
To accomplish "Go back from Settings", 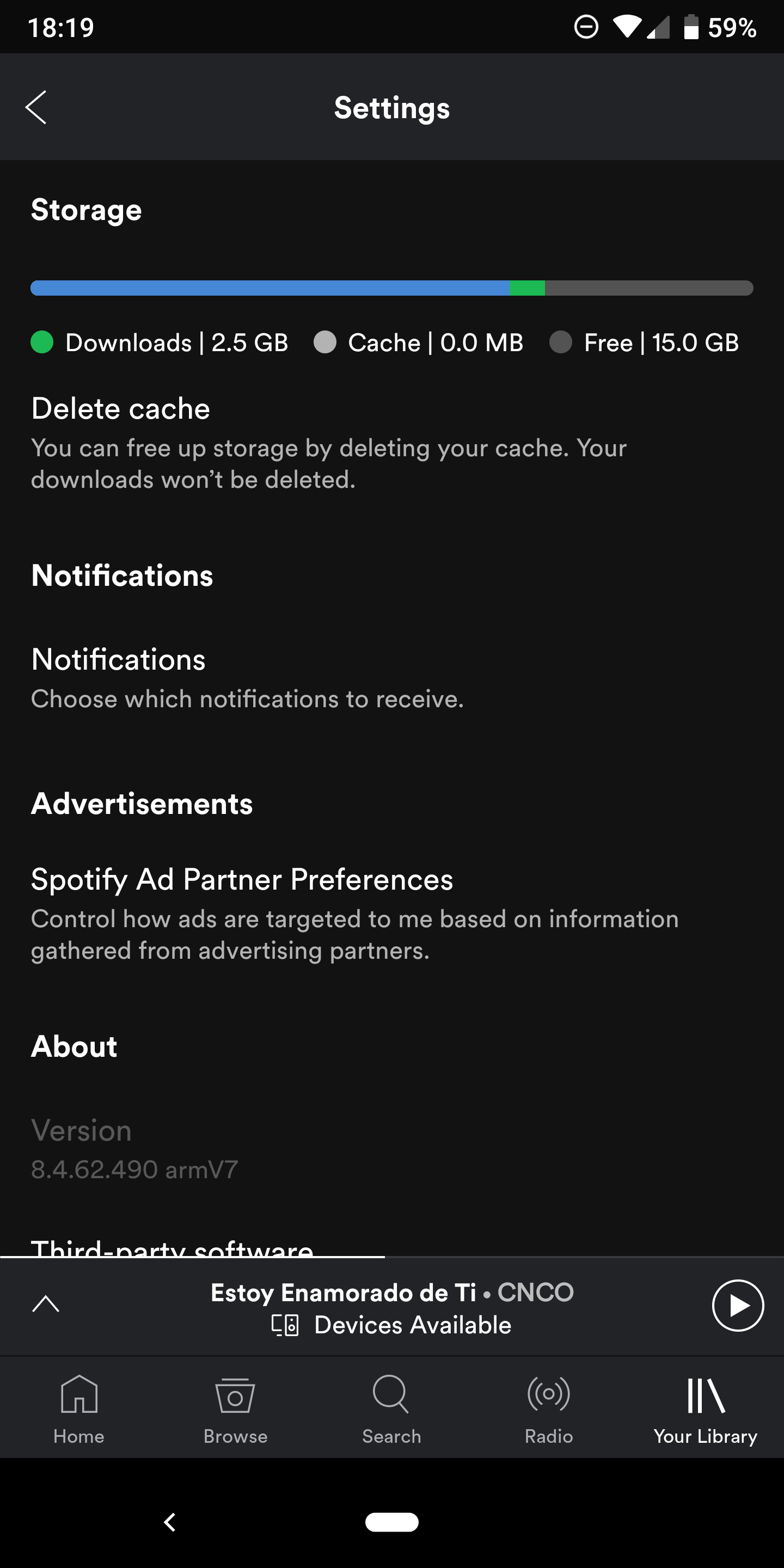I will click(x=36, y=107).
